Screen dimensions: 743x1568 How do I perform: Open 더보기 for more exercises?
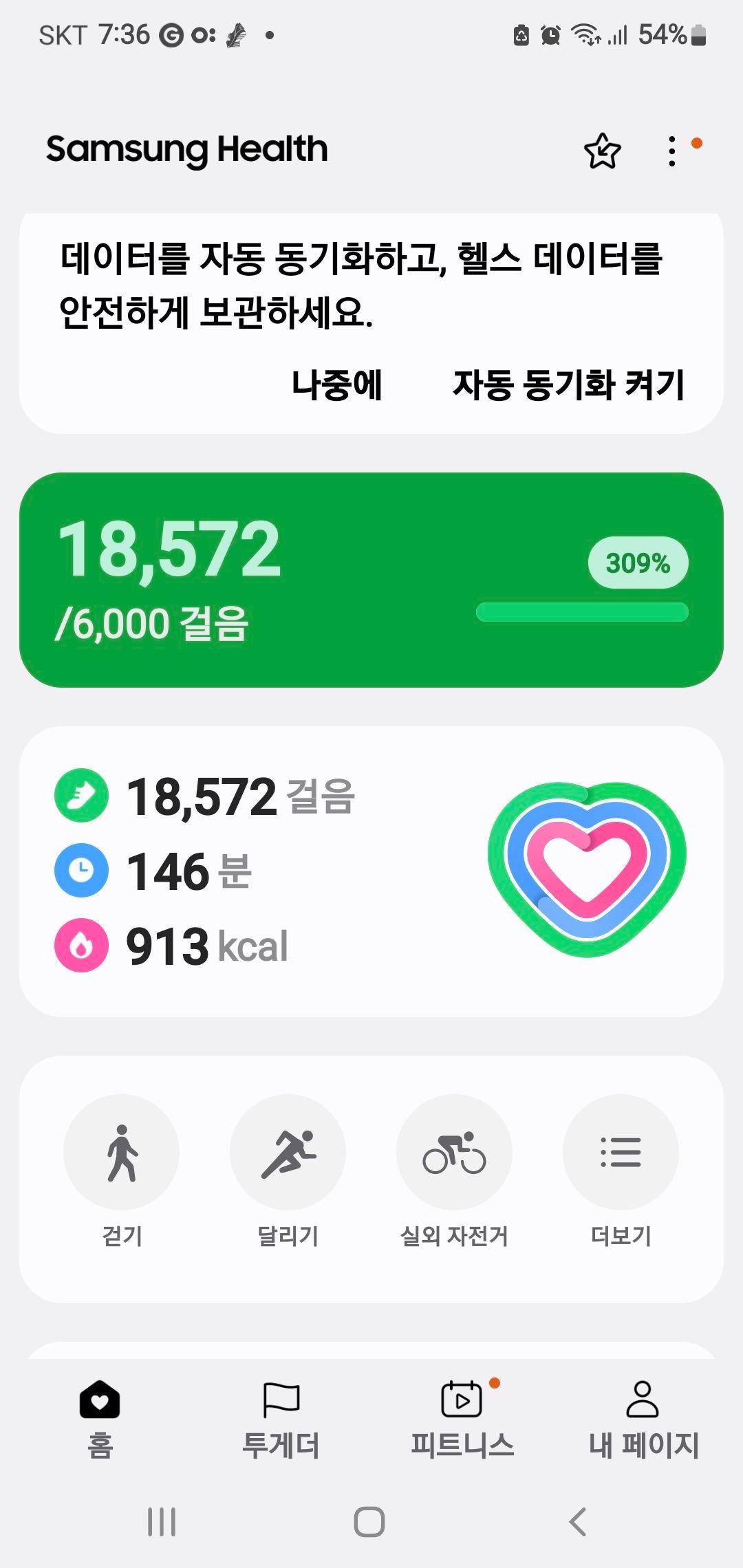pos(621,1153)
